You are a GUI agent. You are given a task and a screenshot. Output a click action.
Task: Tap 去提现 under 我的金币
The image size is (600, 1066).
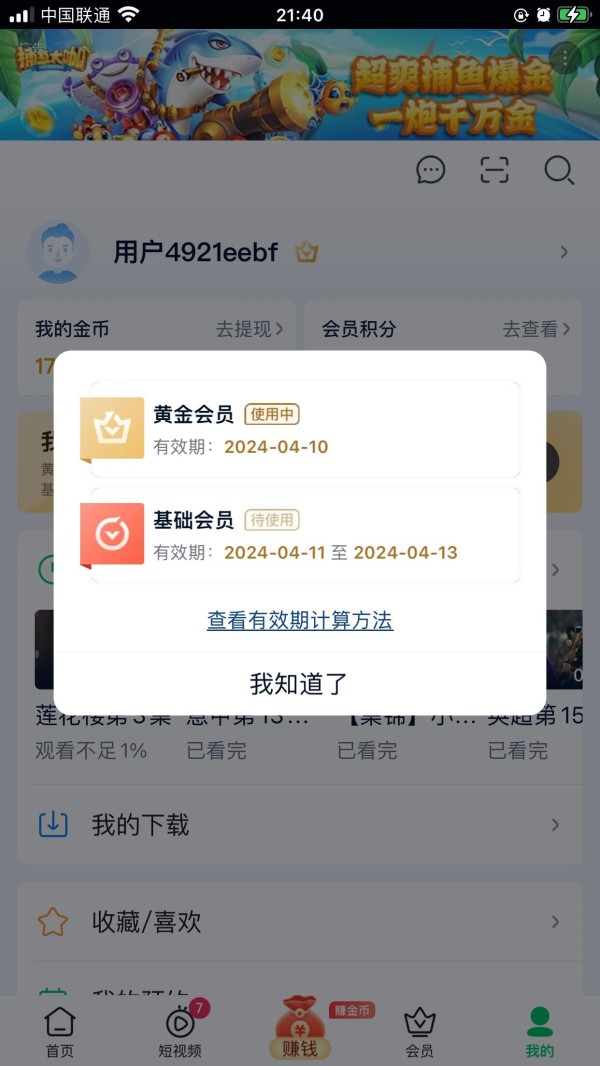point(249,330)
